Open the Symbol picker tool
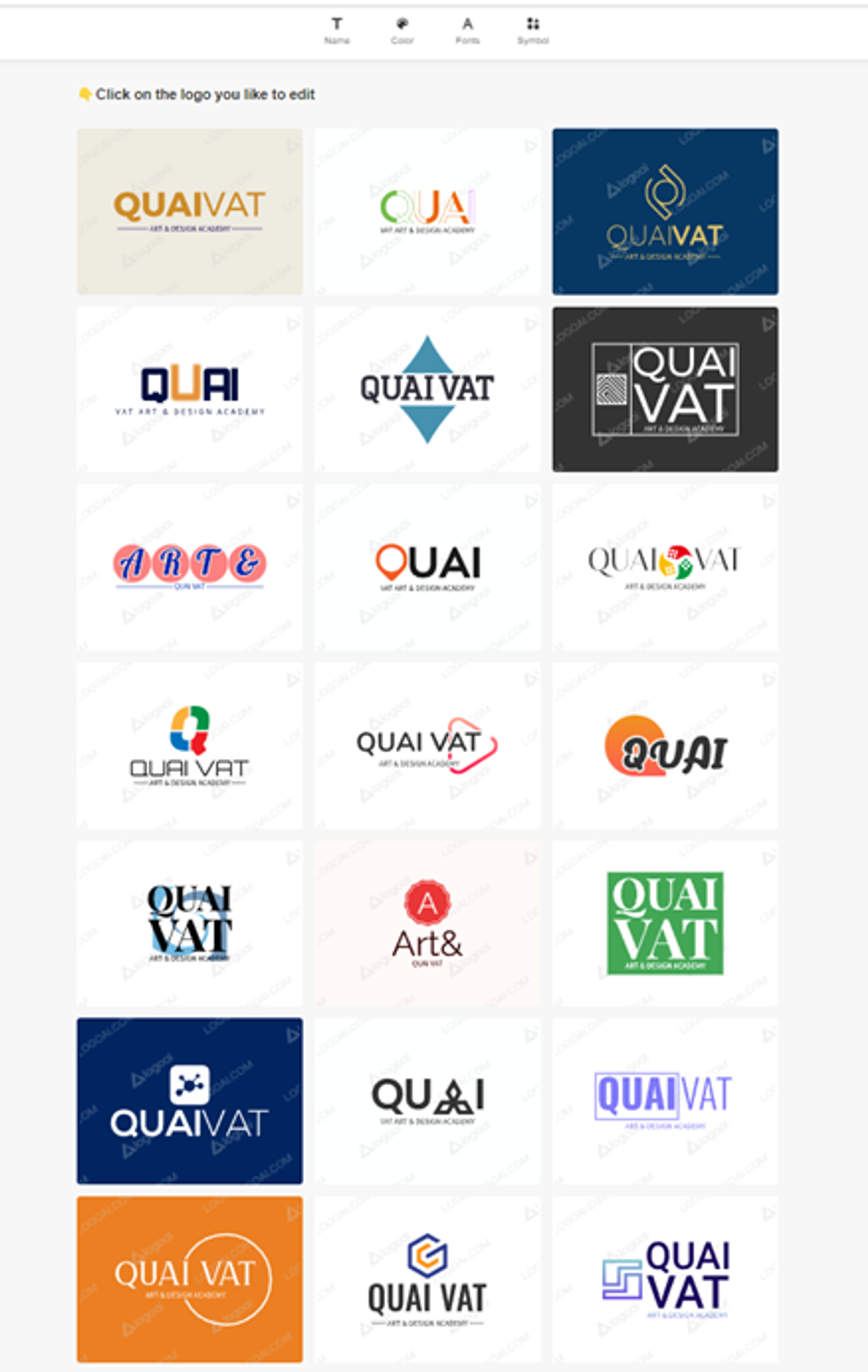Viewport: 868px width, 1372px height. click(x=533, y=29)
